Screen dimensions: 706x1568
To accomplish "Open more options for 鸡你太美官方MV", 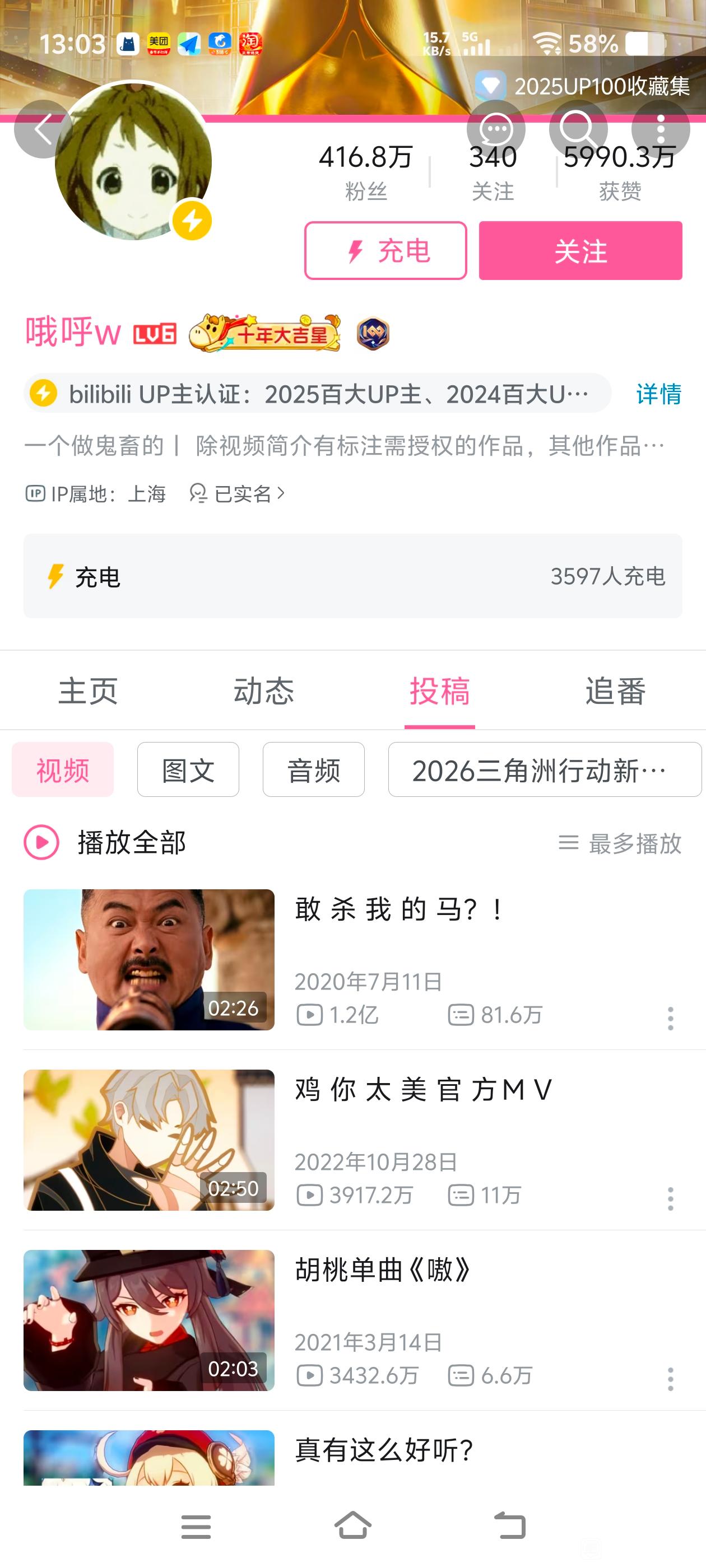I will [x=670, y=1198].
